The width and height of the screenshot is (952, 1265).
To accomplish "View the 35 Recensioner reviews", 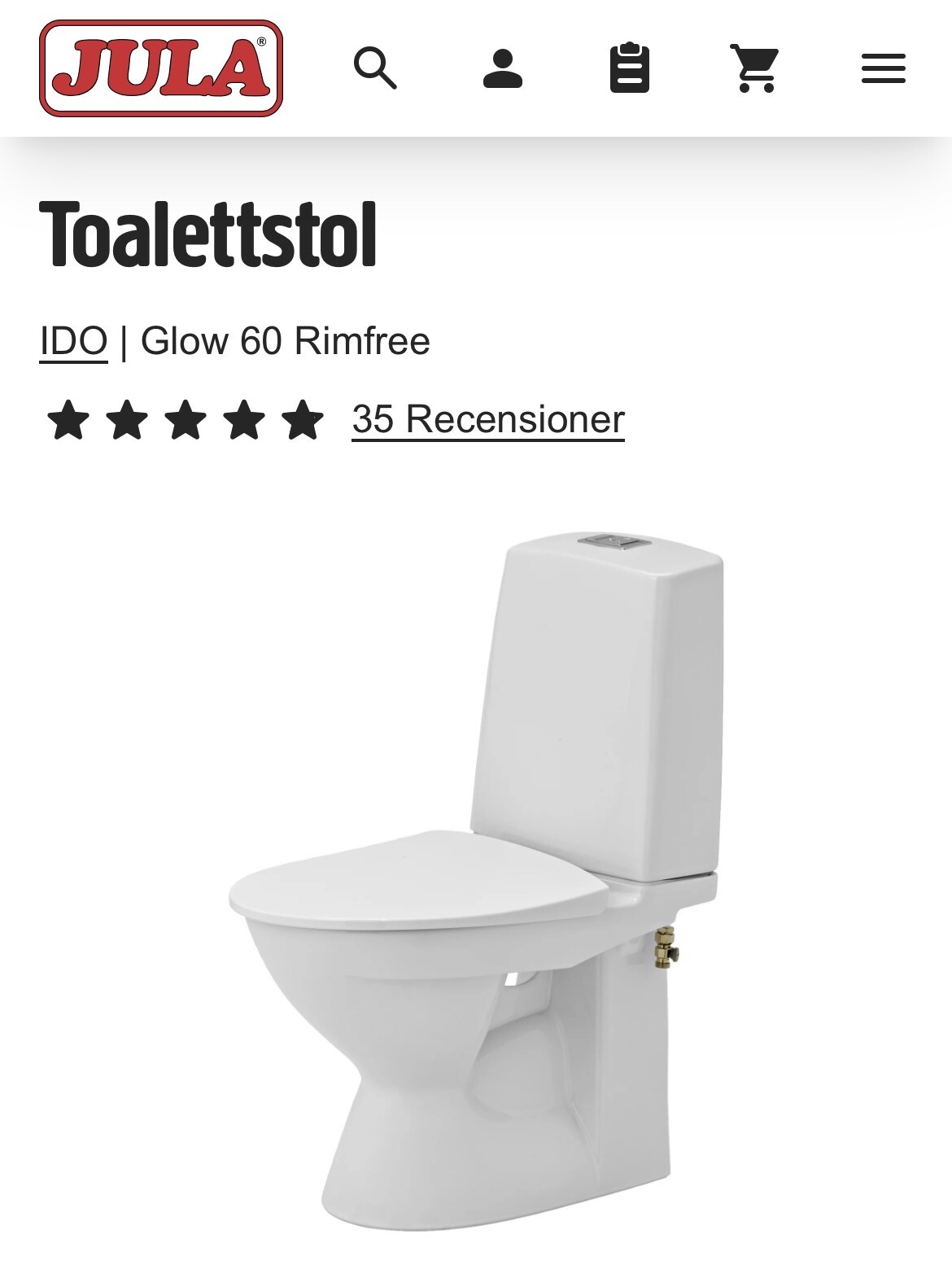I will (487, 419).
